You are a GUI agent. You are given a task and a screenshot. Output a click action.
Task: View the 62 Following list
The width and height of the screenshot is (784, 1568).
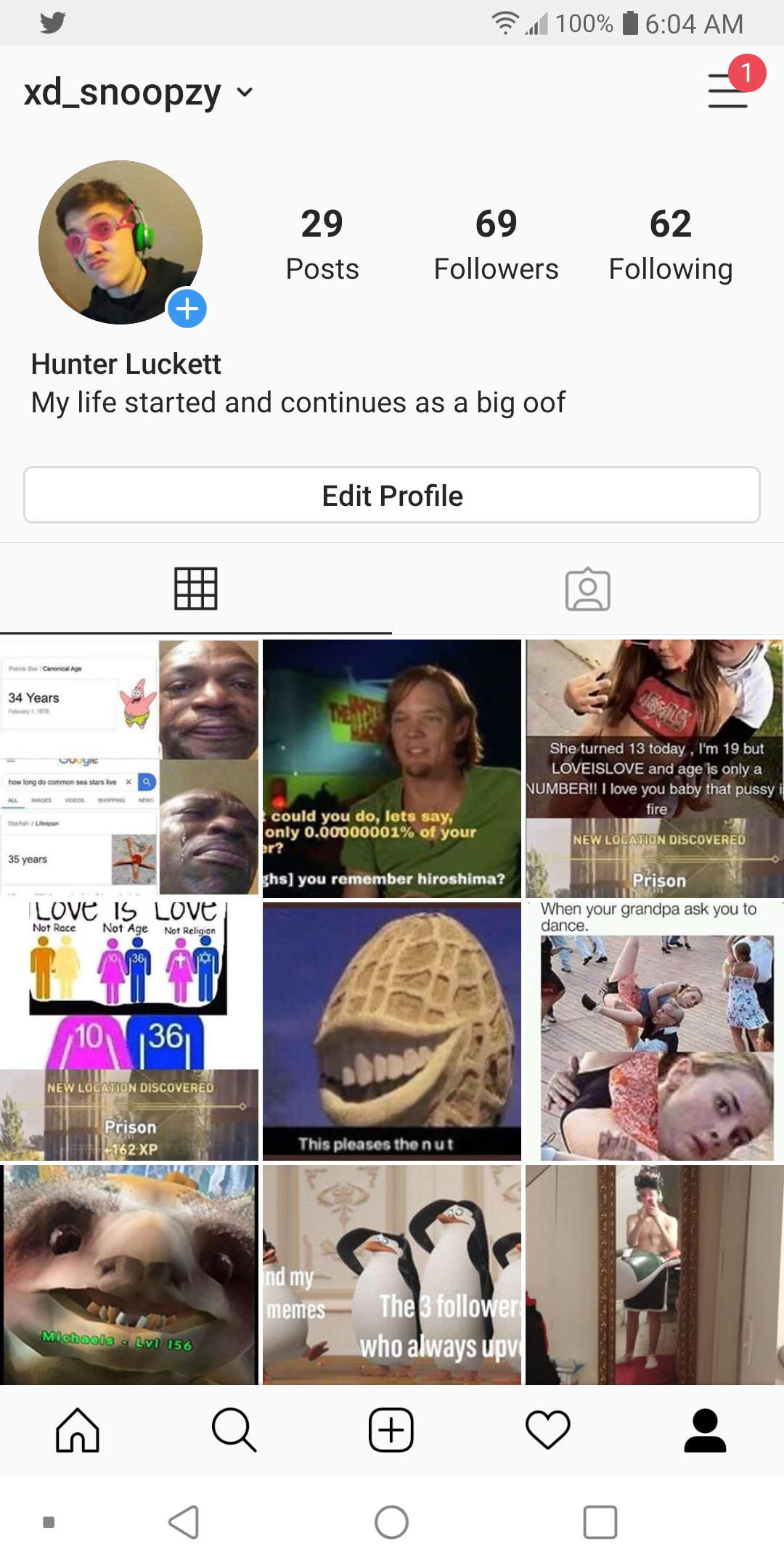(x=670, y=244)
